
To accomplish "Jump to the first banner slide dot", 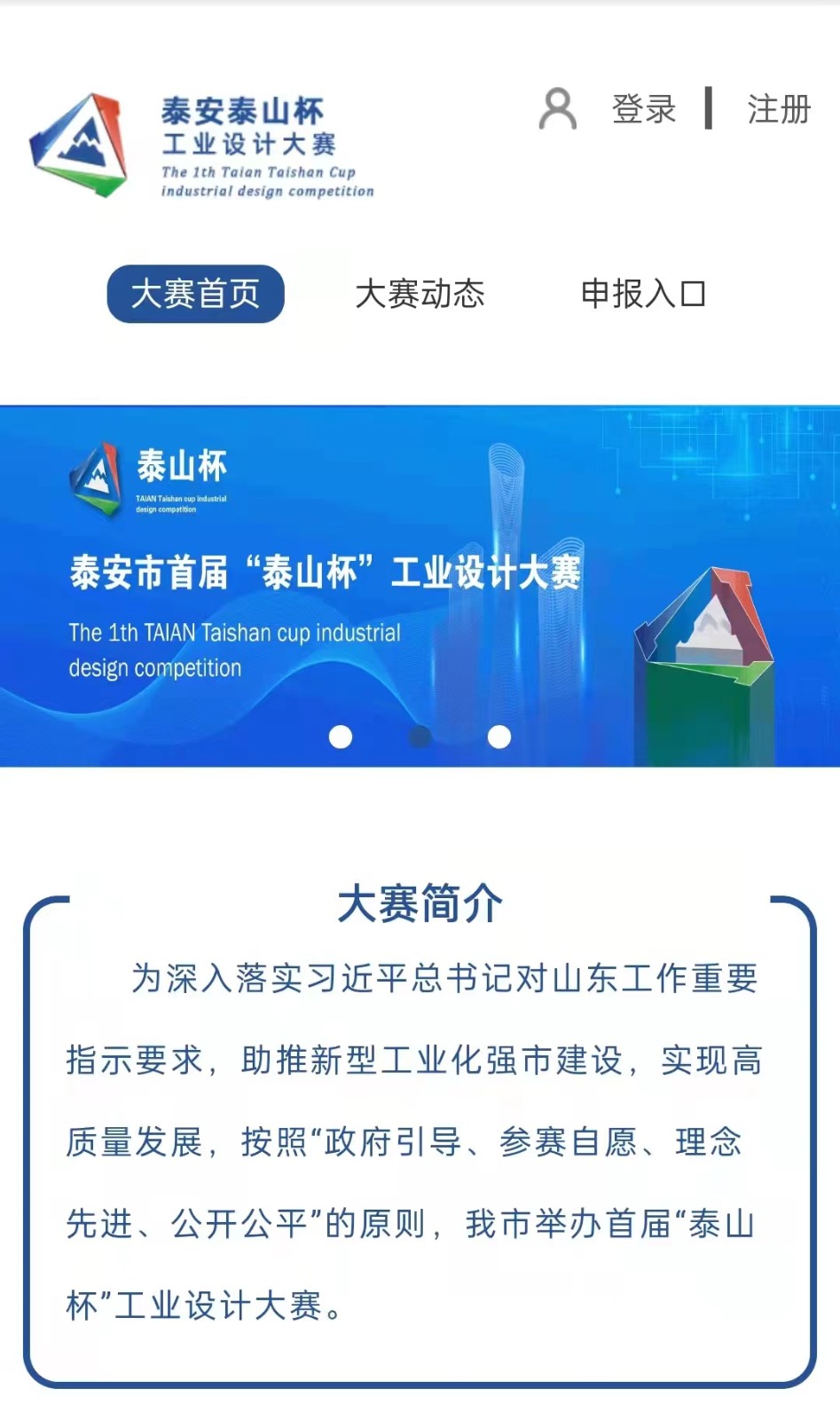I will click(341, 737).
